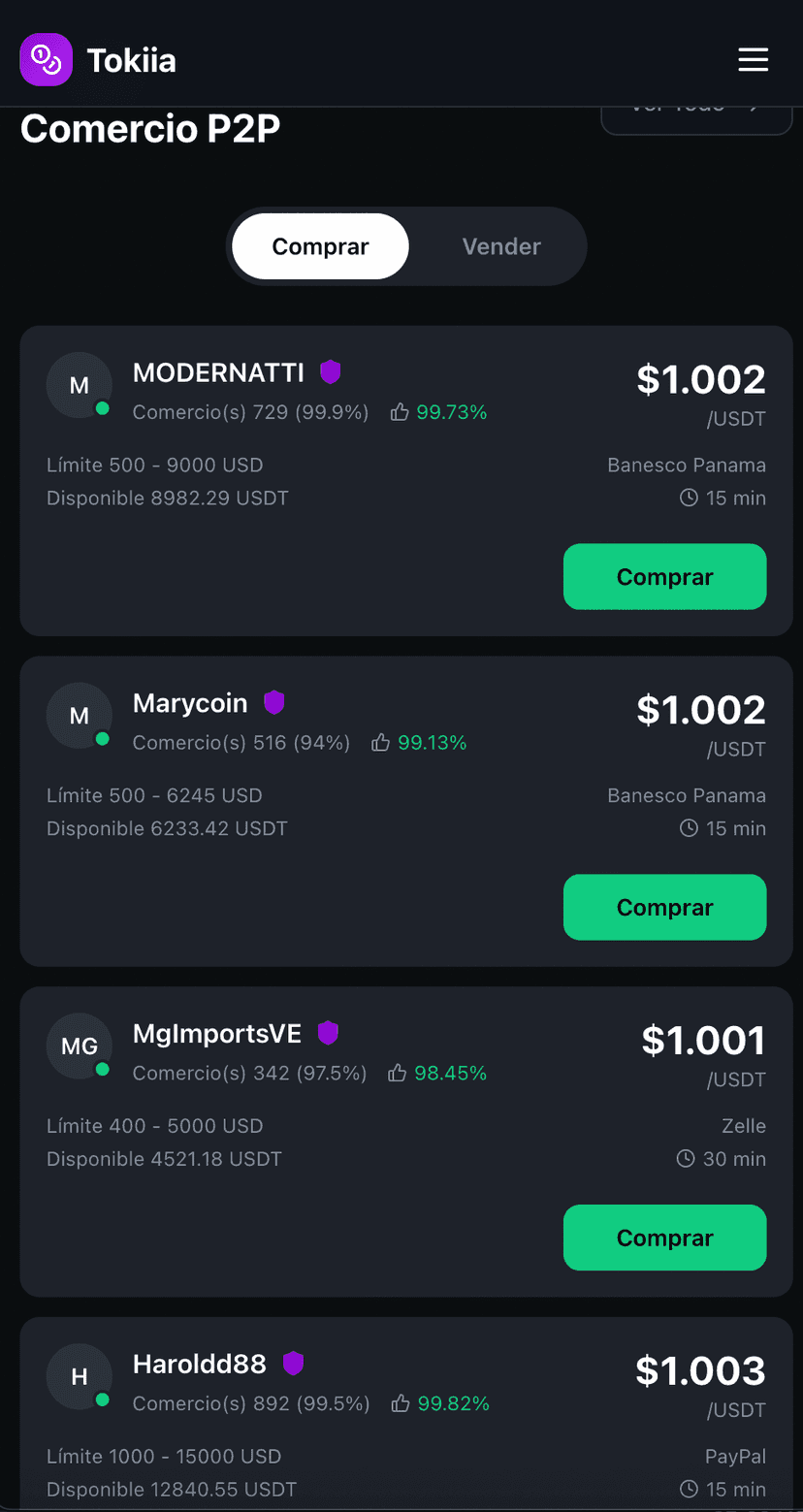Click Marycoin's green online status dot
The height and width of the screenshot is (1512, 803).
coord(105,740)
